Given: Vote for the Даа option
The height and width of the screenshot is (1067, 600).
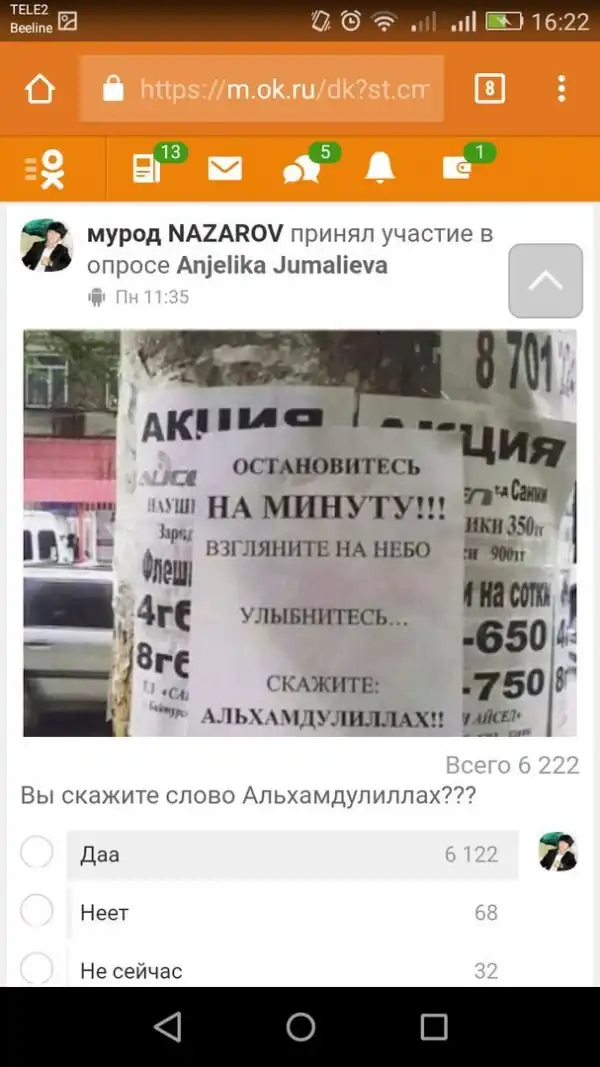Looking at the screenshot, I should pyautogui.click(x=37, y=853).
